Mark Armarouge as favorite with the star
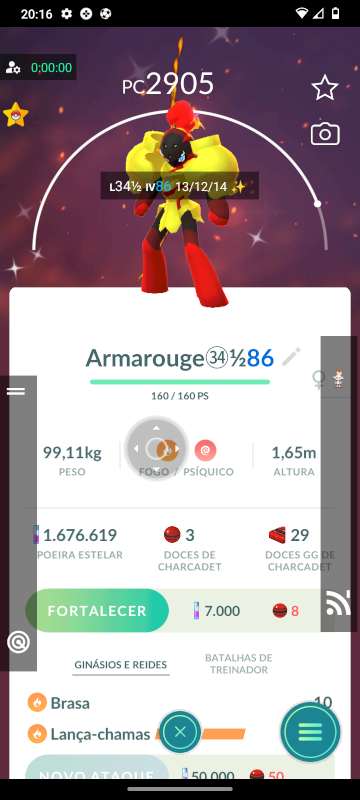The image size is (360, 800). coord(325,88)
